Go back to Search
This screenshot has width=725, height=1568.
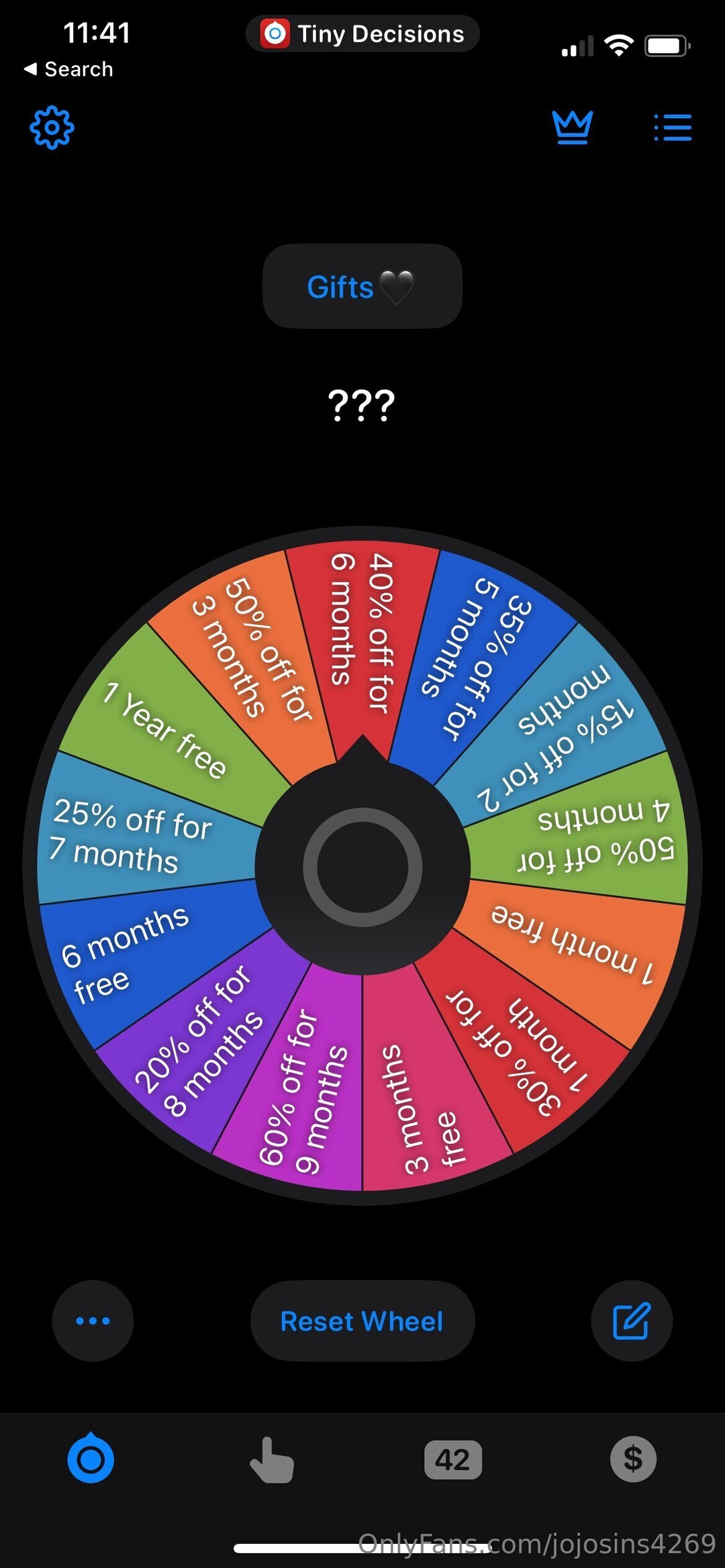(68, 69)
